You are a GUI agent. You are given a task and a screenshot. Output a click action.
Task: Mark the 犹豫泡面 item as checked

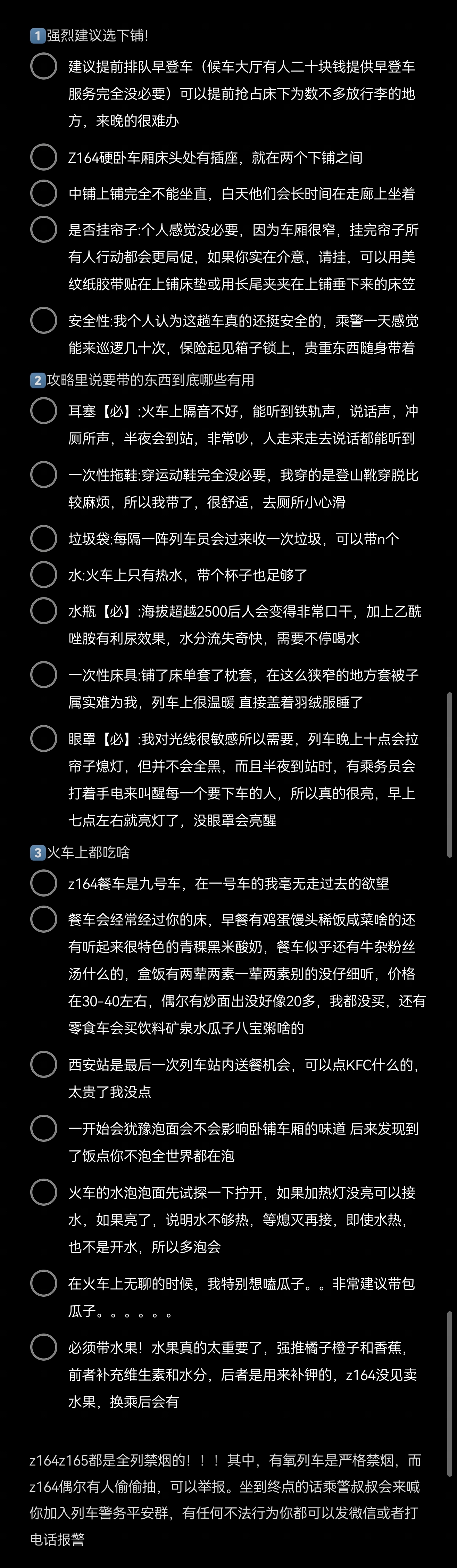point(44,1129)
